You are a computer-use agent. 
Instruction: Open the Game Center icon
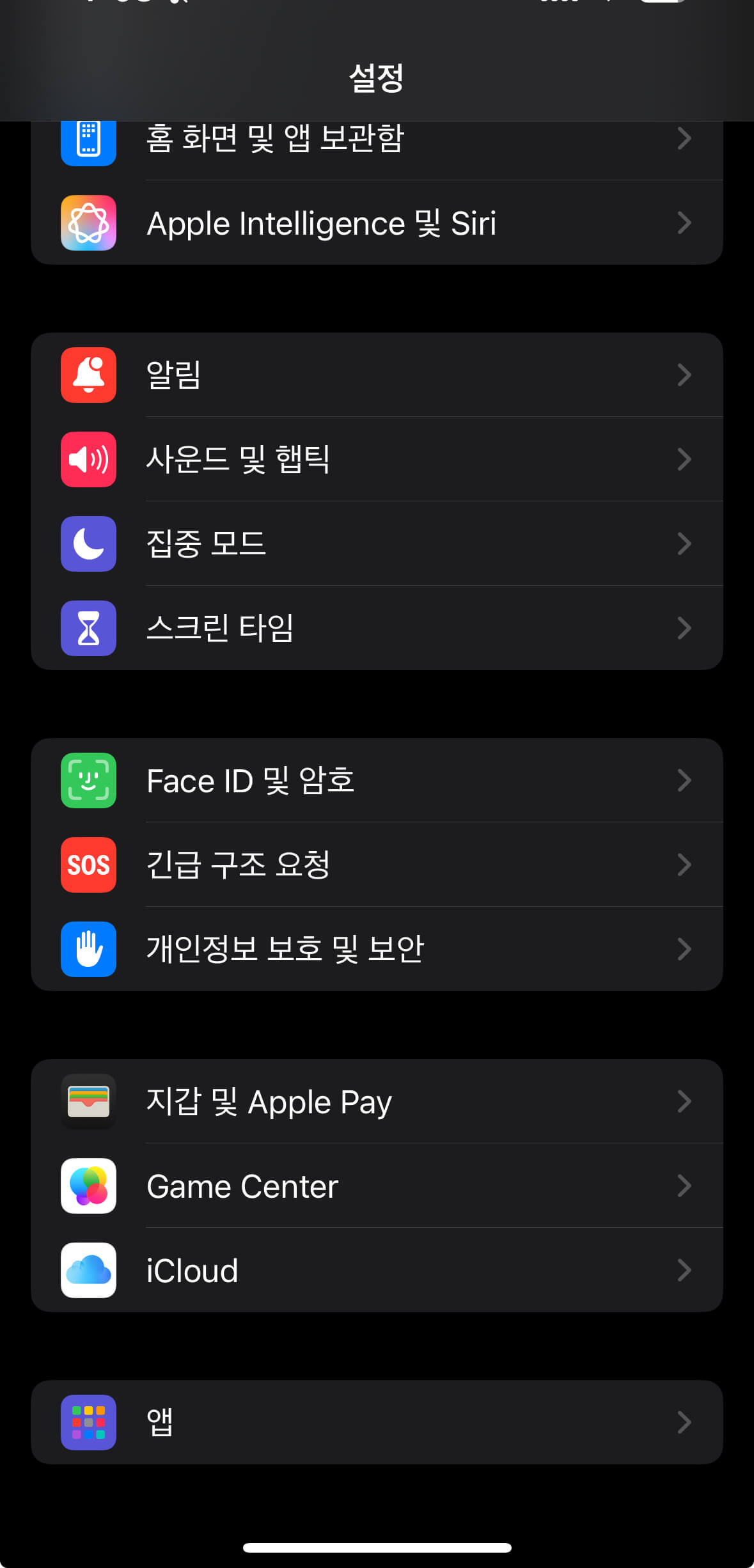[x=88, y=1186]
